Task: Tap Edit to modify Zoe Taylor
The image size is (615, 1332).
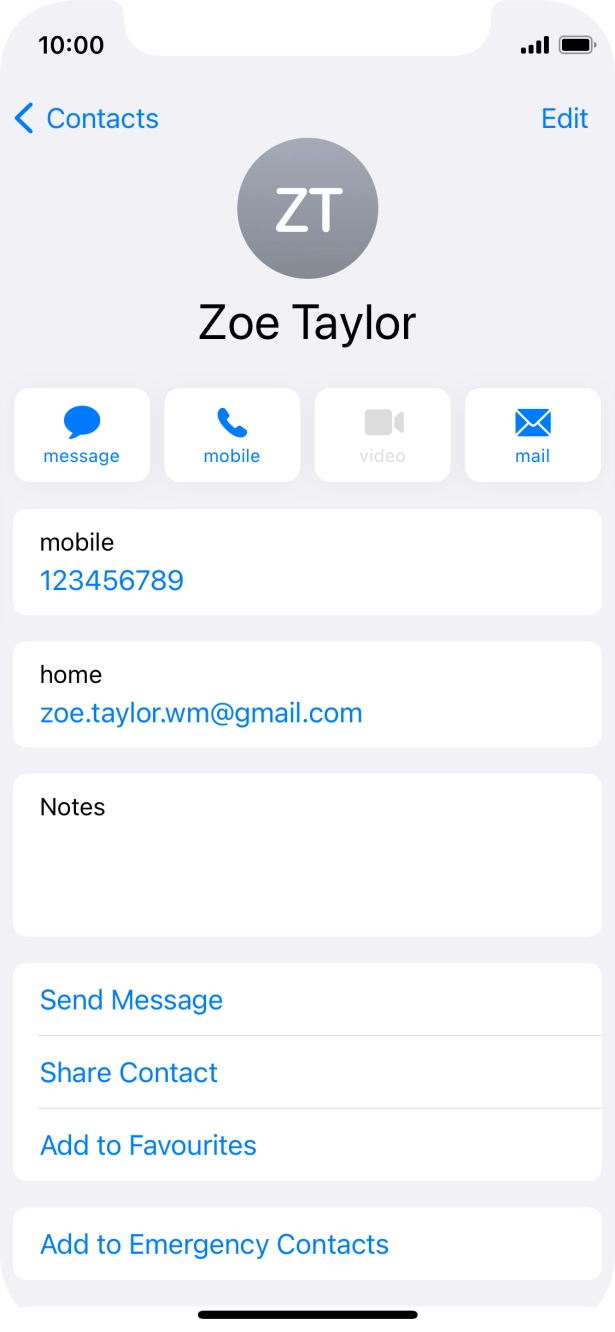Action: pyautogui.click(x=564, y=118)
